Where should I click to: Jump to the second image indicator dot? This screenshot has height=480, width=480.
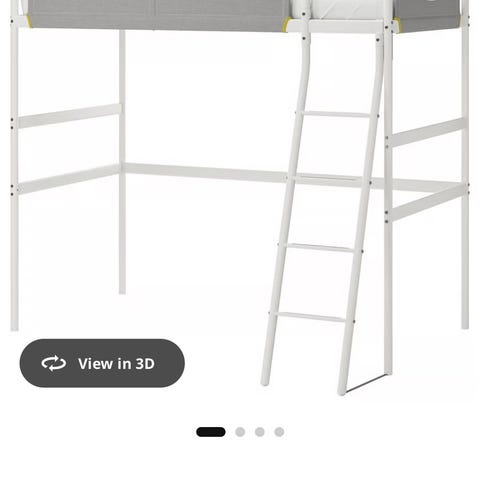pyautogui.click(x=240, y=432)
